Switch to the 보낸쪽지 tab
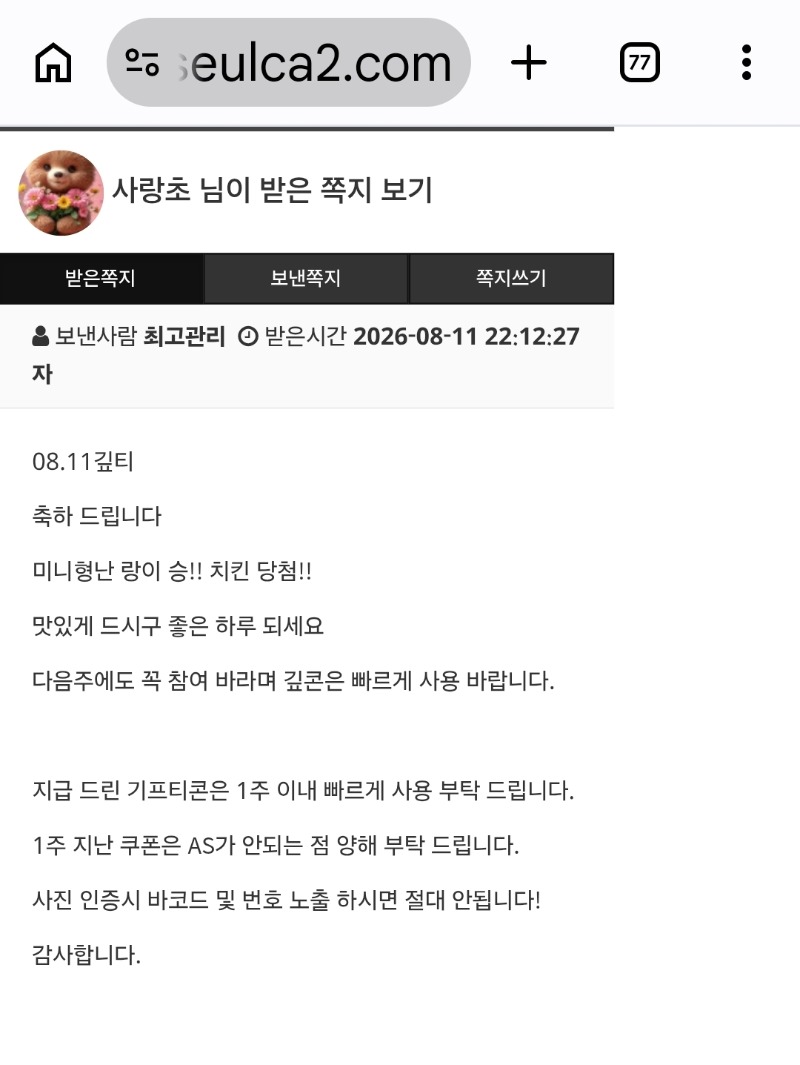Screen dimensions: 800x1065 [x=306, y=278]
